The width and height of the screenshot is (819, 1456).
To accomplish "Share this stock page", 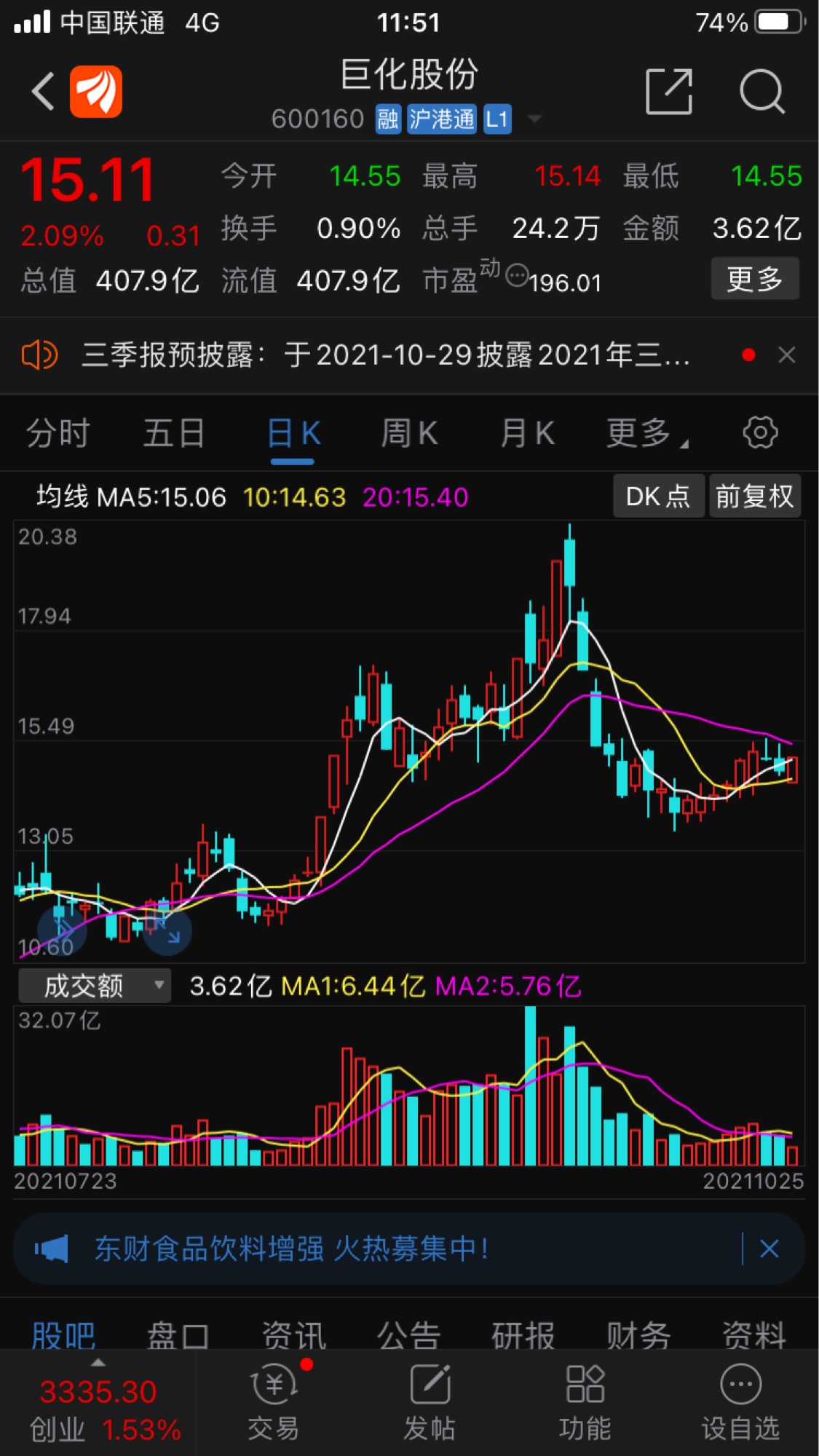I will point(668,92).
